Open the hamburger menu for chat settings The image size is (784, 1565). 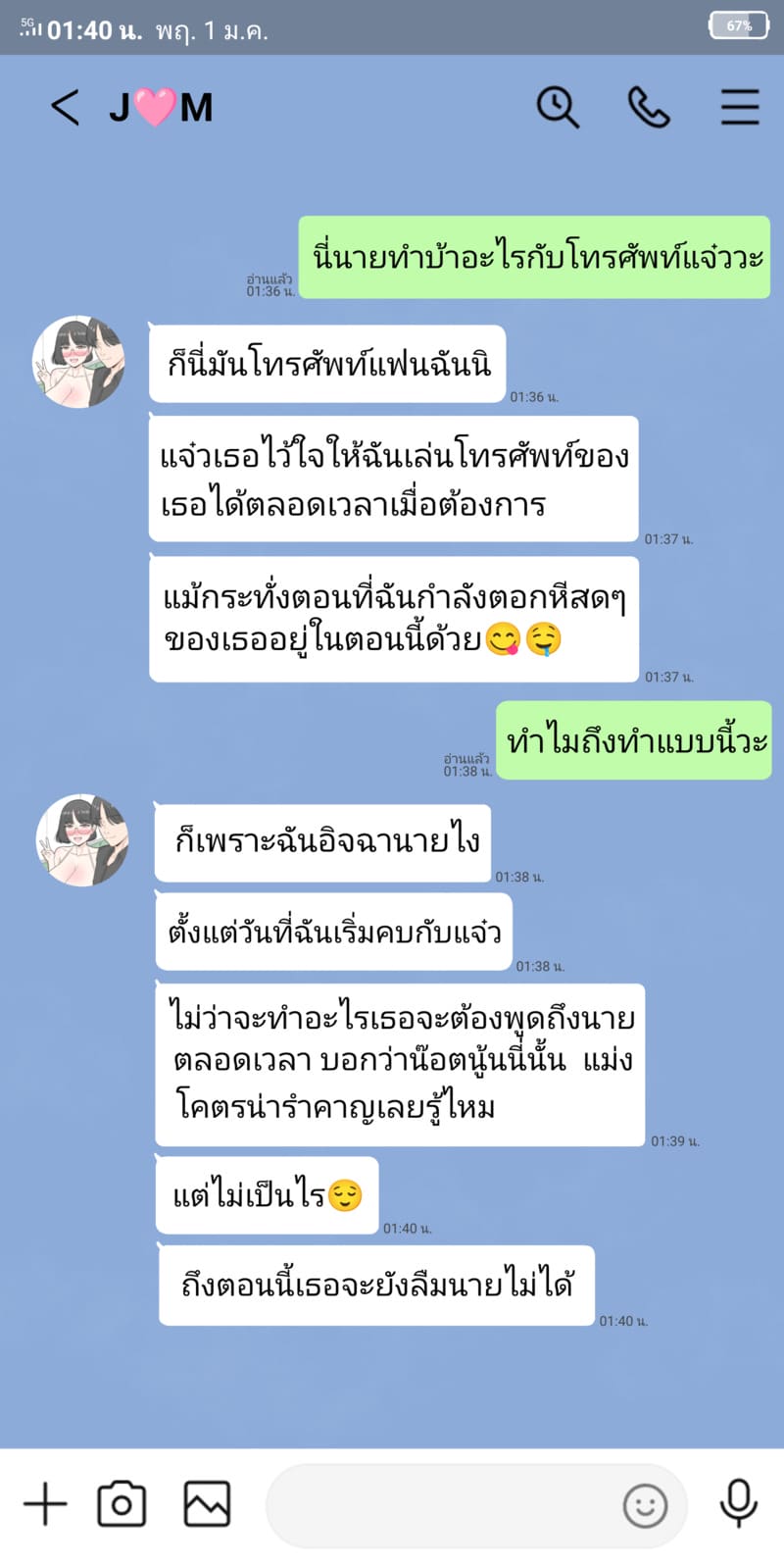pos(740,106)
